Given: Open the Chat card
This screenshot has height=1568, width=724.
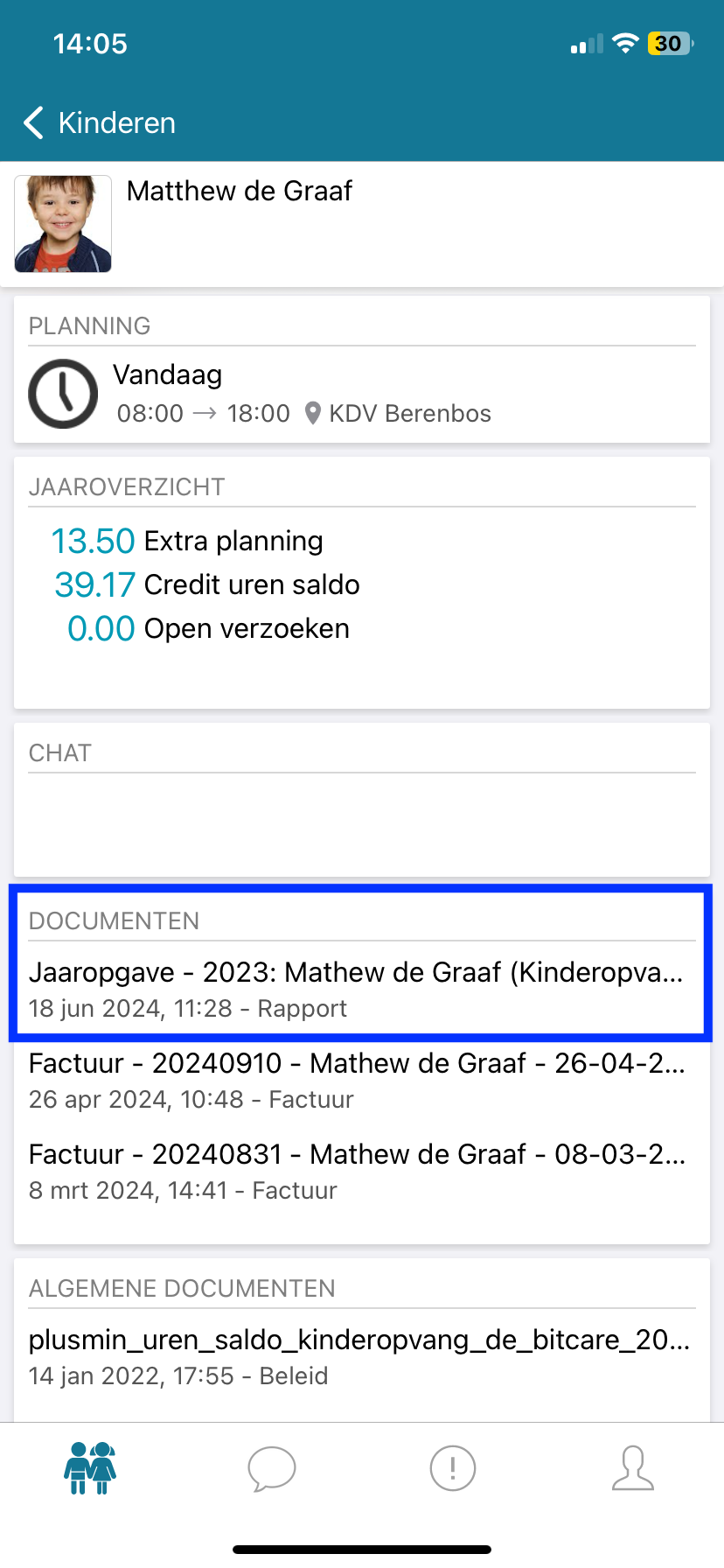Looking at the screenshot, I should pyautogui.click(x=362, y=800).
